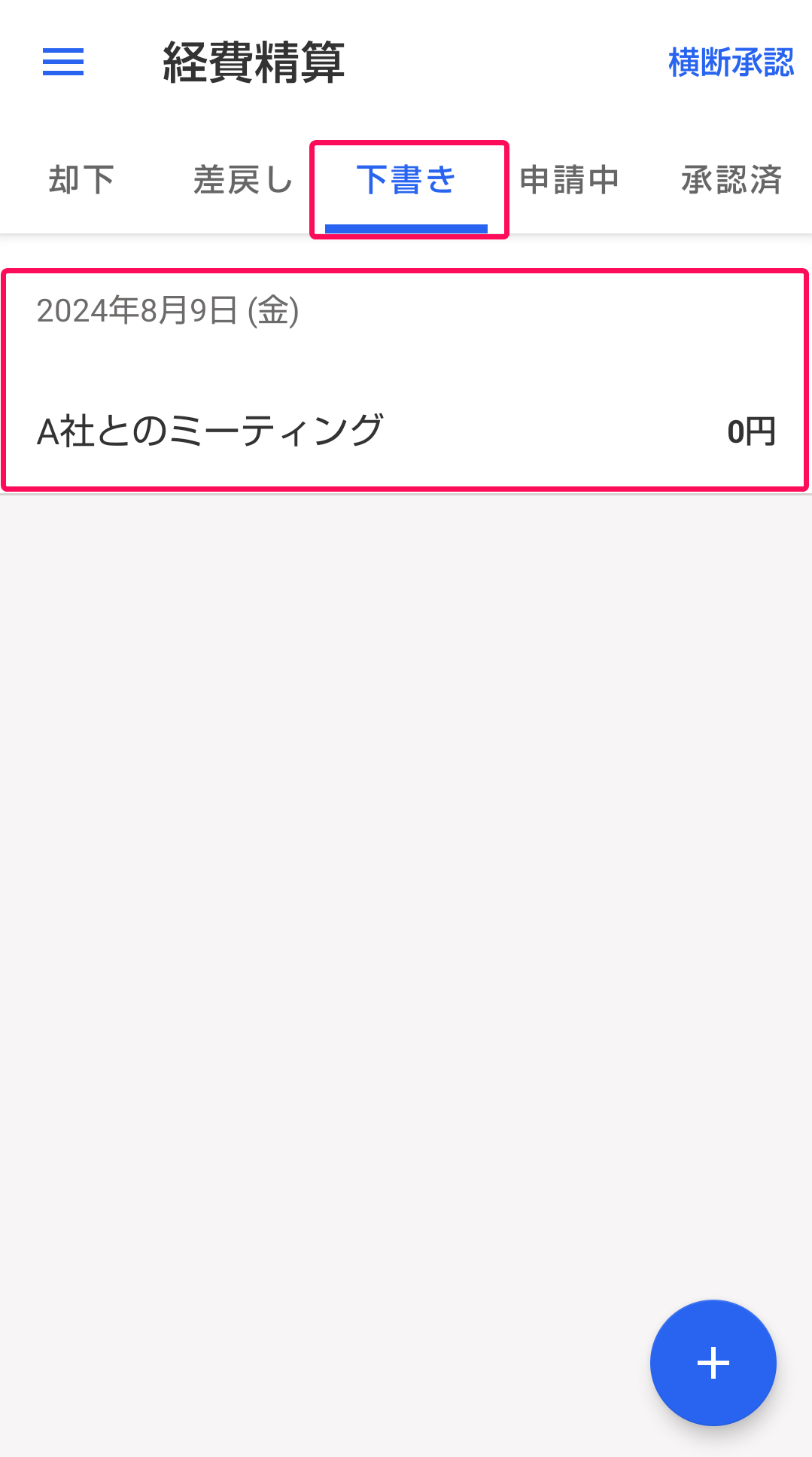The width and height of the screenshot is (812, 1457).
Task: Switch to the 差戻し tab
Action: click(243, 181)
